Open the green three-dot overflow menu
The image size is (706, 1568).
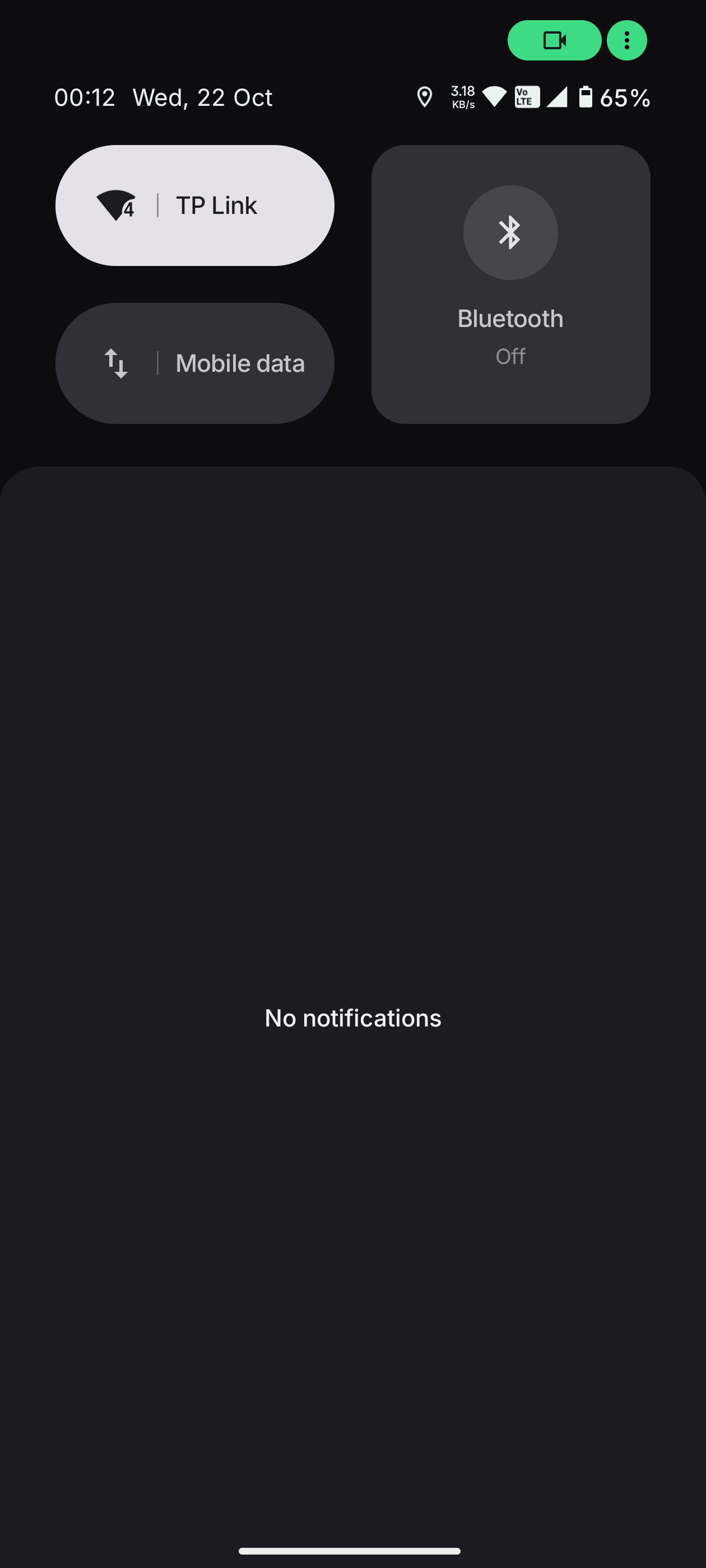pyautogui.click(x=626, y=40)
